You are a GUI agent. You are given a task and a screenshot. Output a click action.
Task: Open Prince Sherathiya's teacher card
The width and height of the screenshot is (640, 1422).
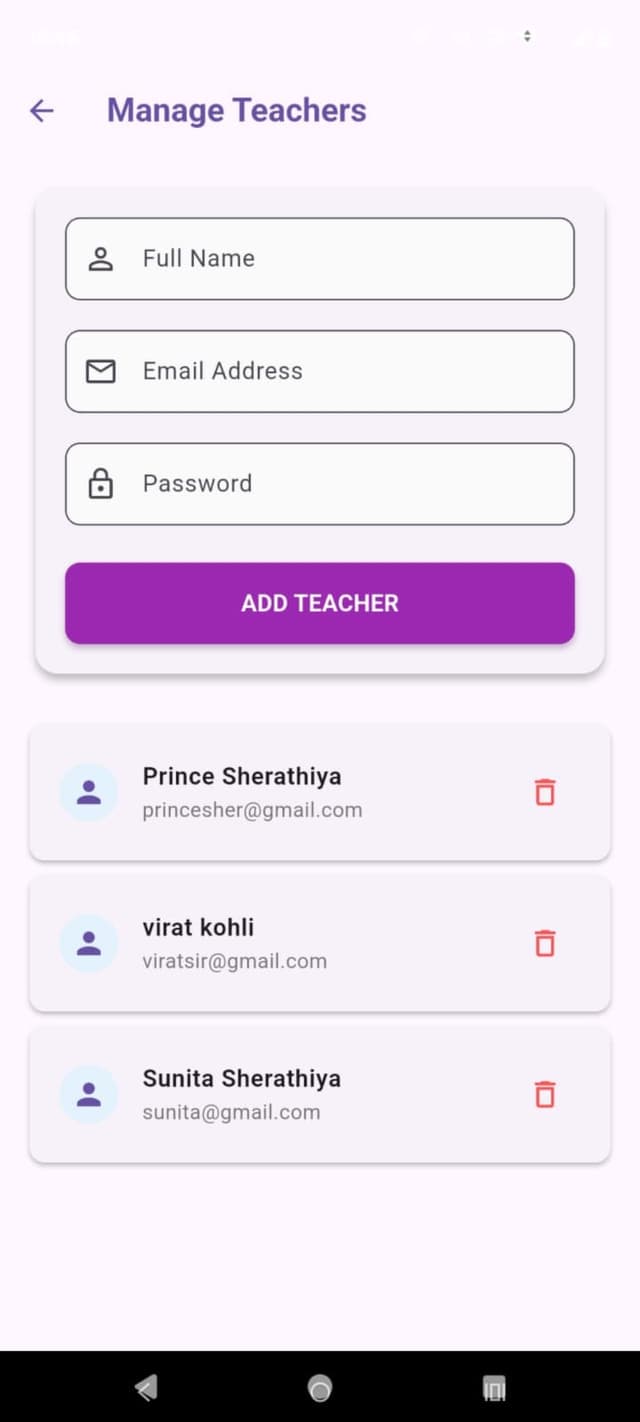(x=320, y=792)
